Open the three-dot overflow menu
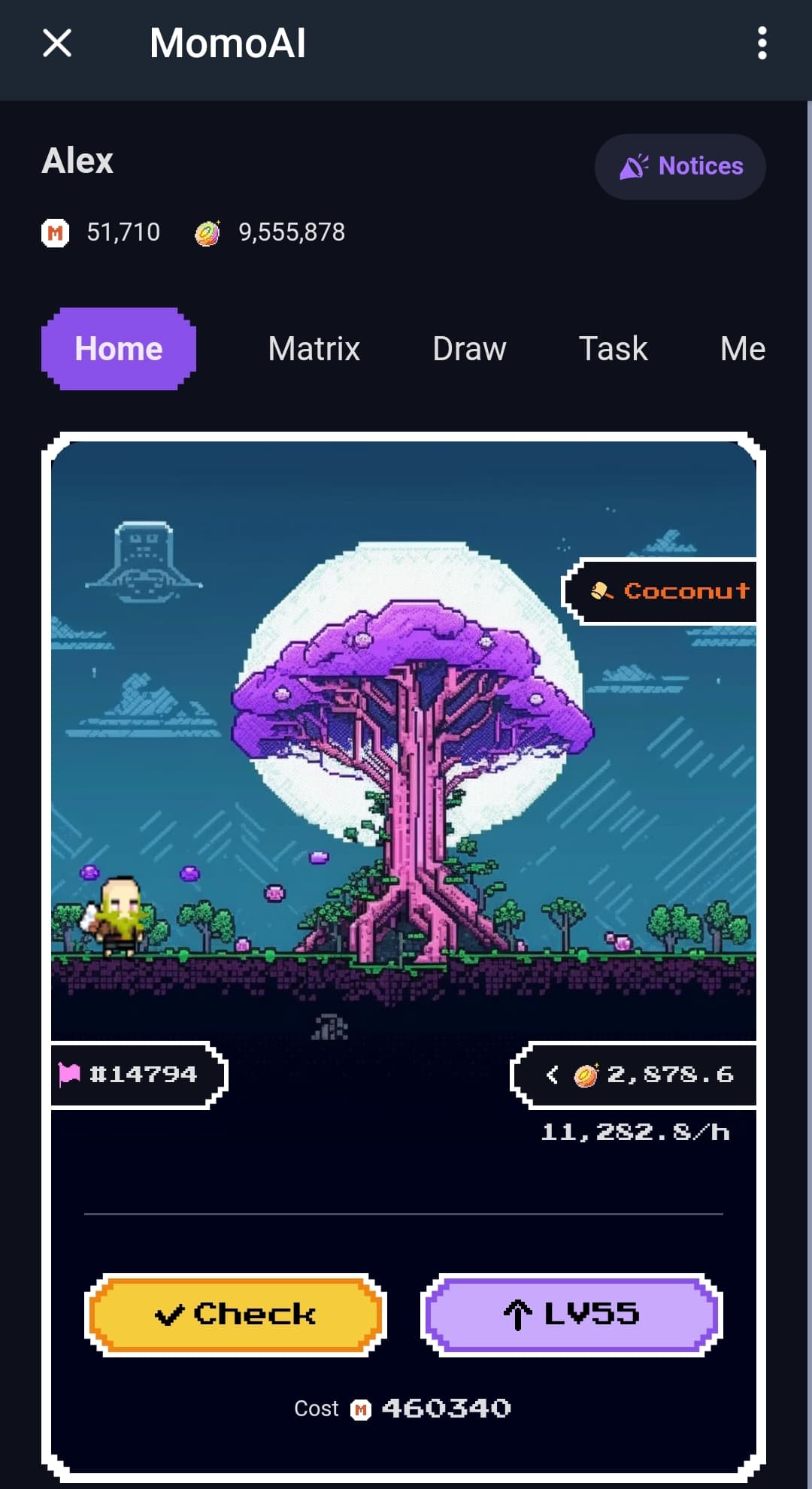 [x=762, y=43]
